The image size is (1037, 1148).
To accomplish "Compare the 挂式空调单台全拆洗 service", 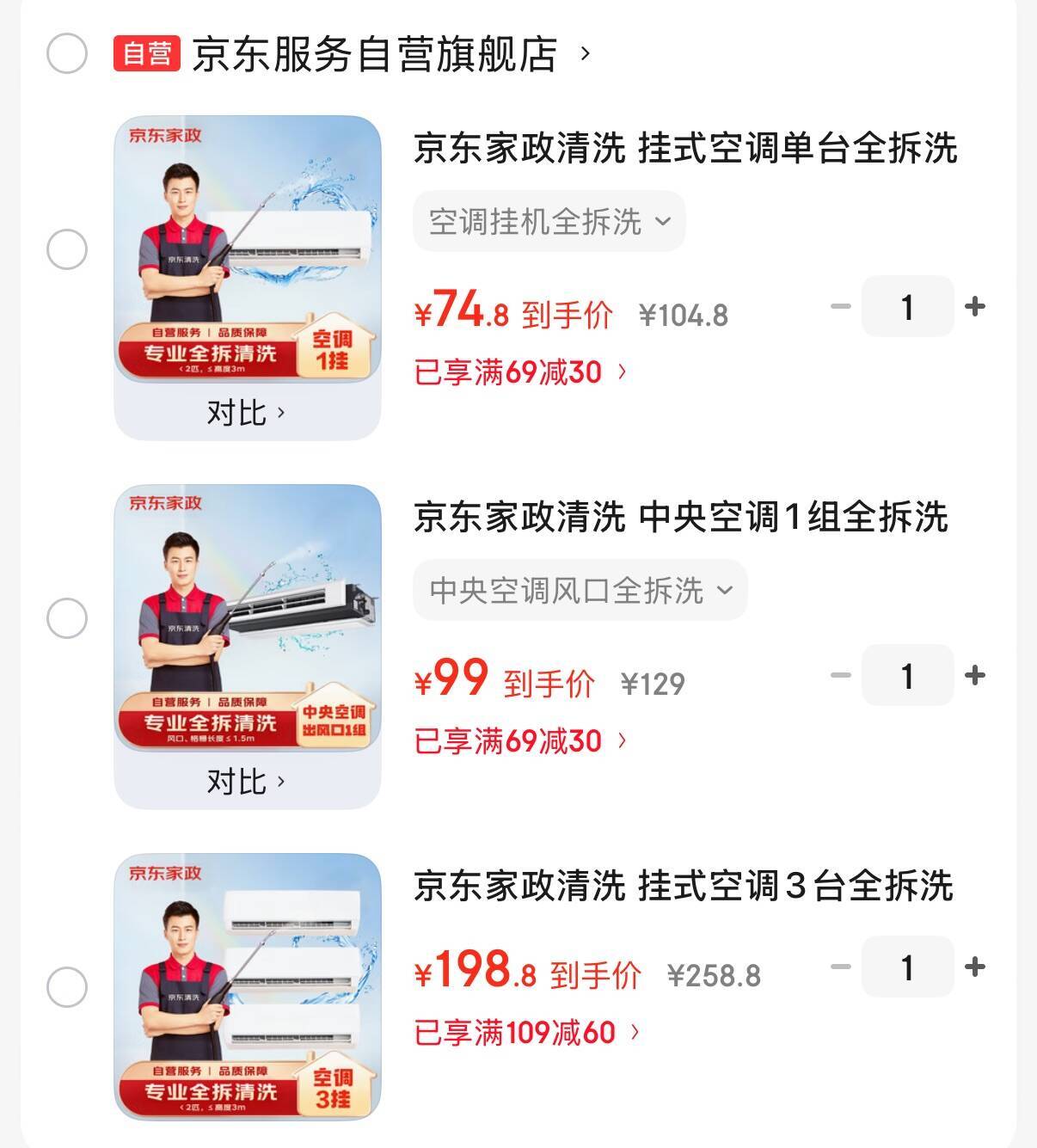I will tap(246, 413).
